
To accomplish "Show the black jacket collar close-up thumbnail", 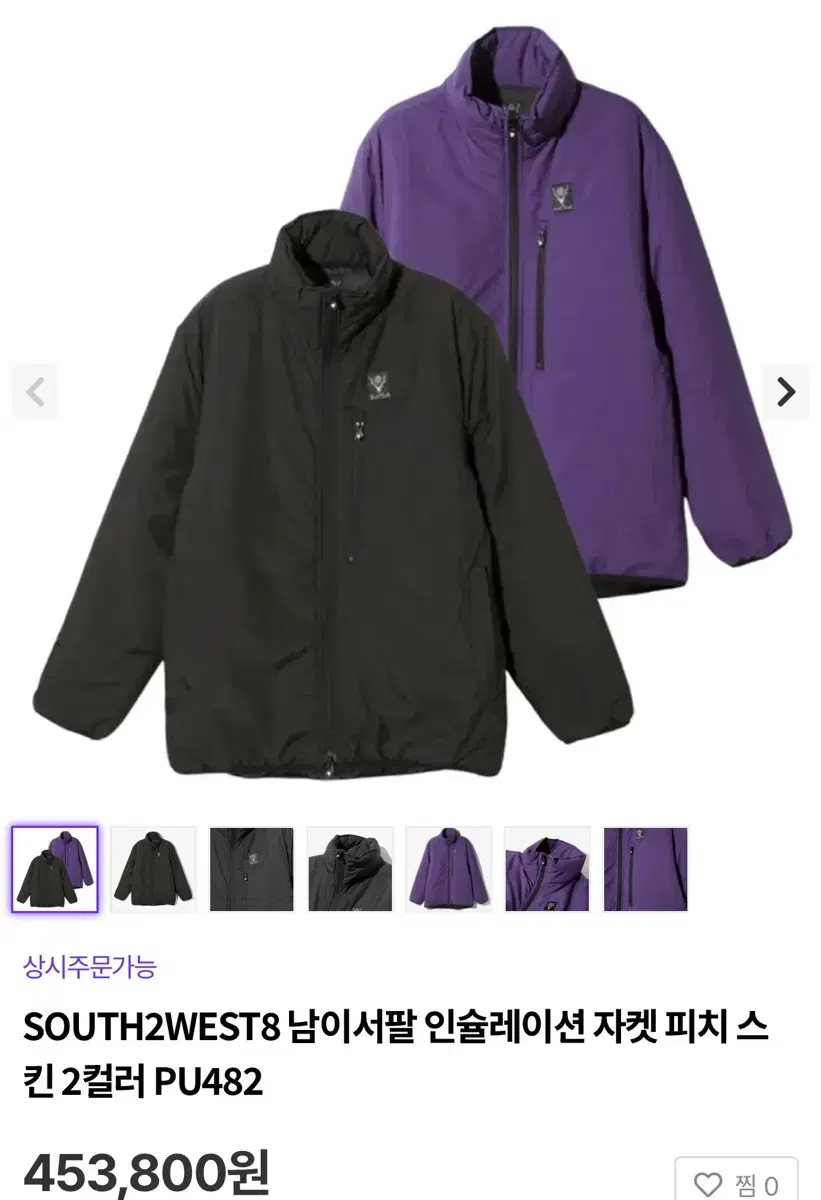I will tap(349, 869).
